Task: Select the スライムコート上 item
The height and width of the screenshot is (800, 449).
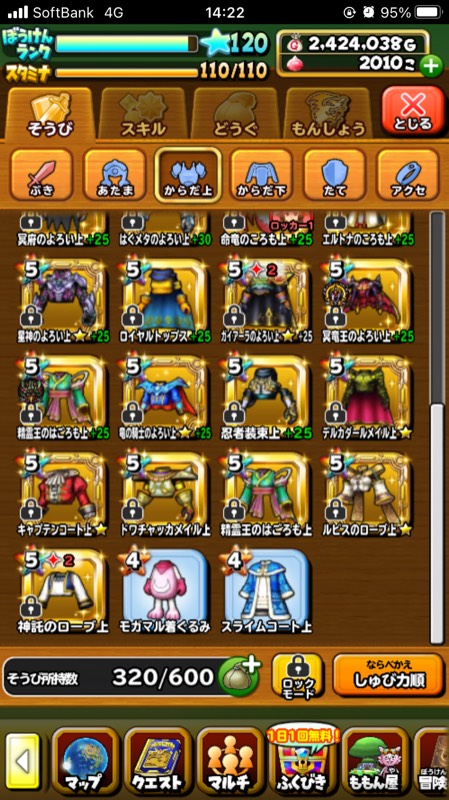Action: pos(266,592)
